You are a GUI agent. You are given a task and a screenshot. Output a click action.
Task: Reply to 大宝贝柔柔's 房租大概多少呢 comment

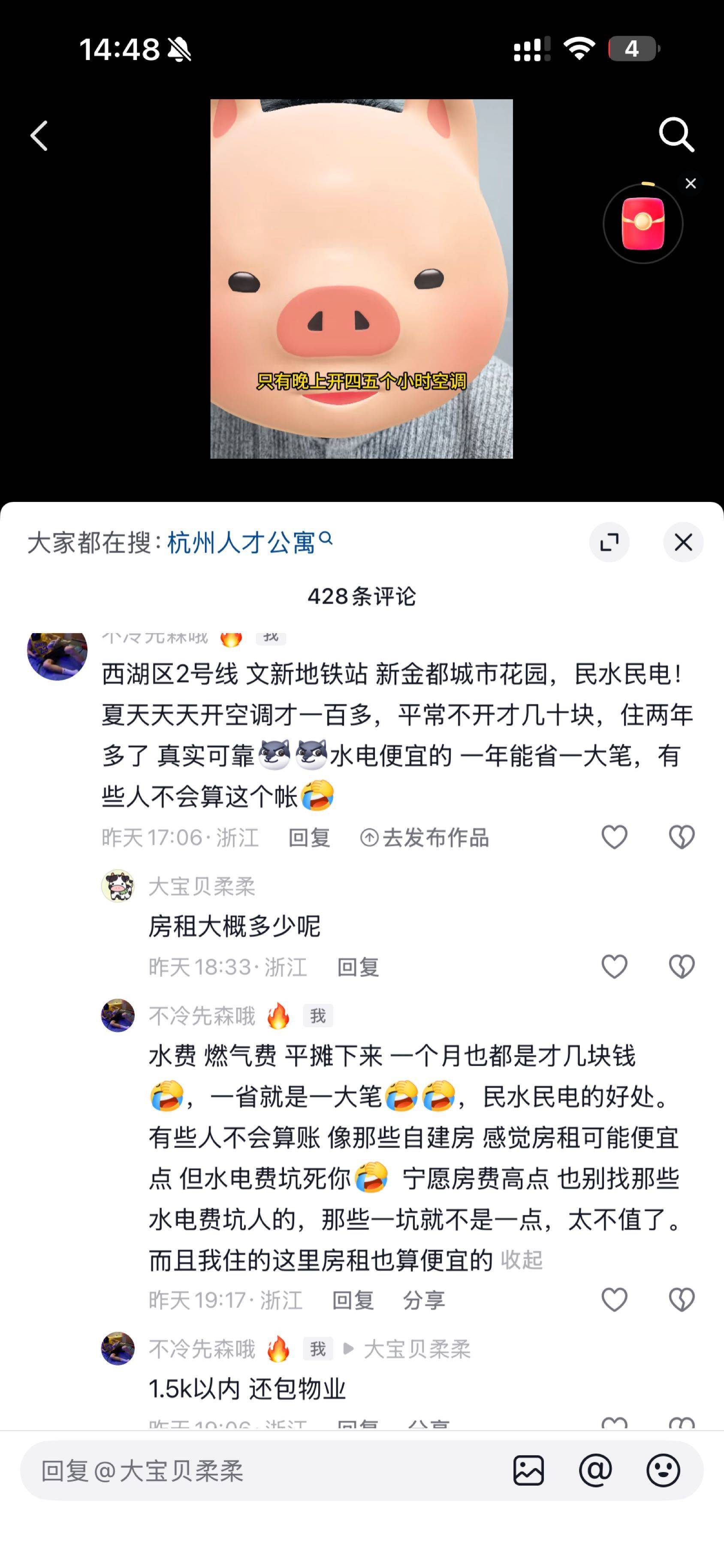pyautogui.click(x=358, y=967)
